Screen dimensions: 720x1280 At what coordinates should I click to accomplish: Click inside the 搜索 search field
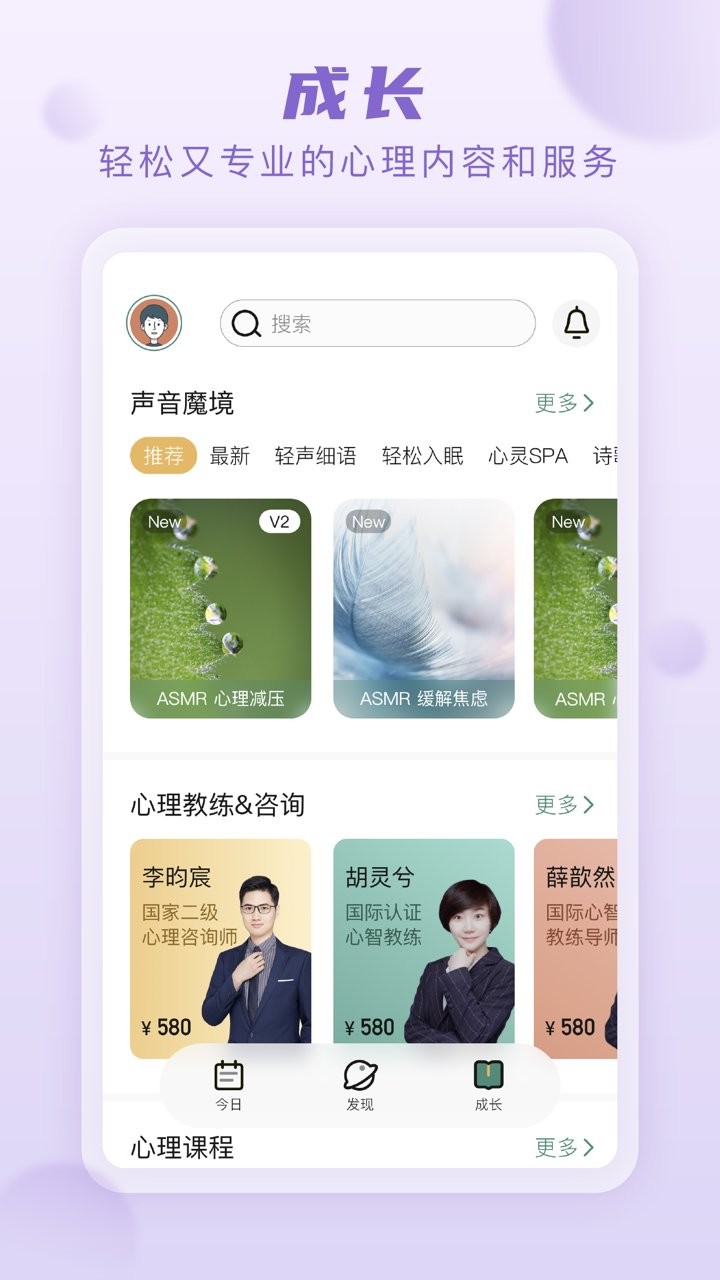click(380, 323)
